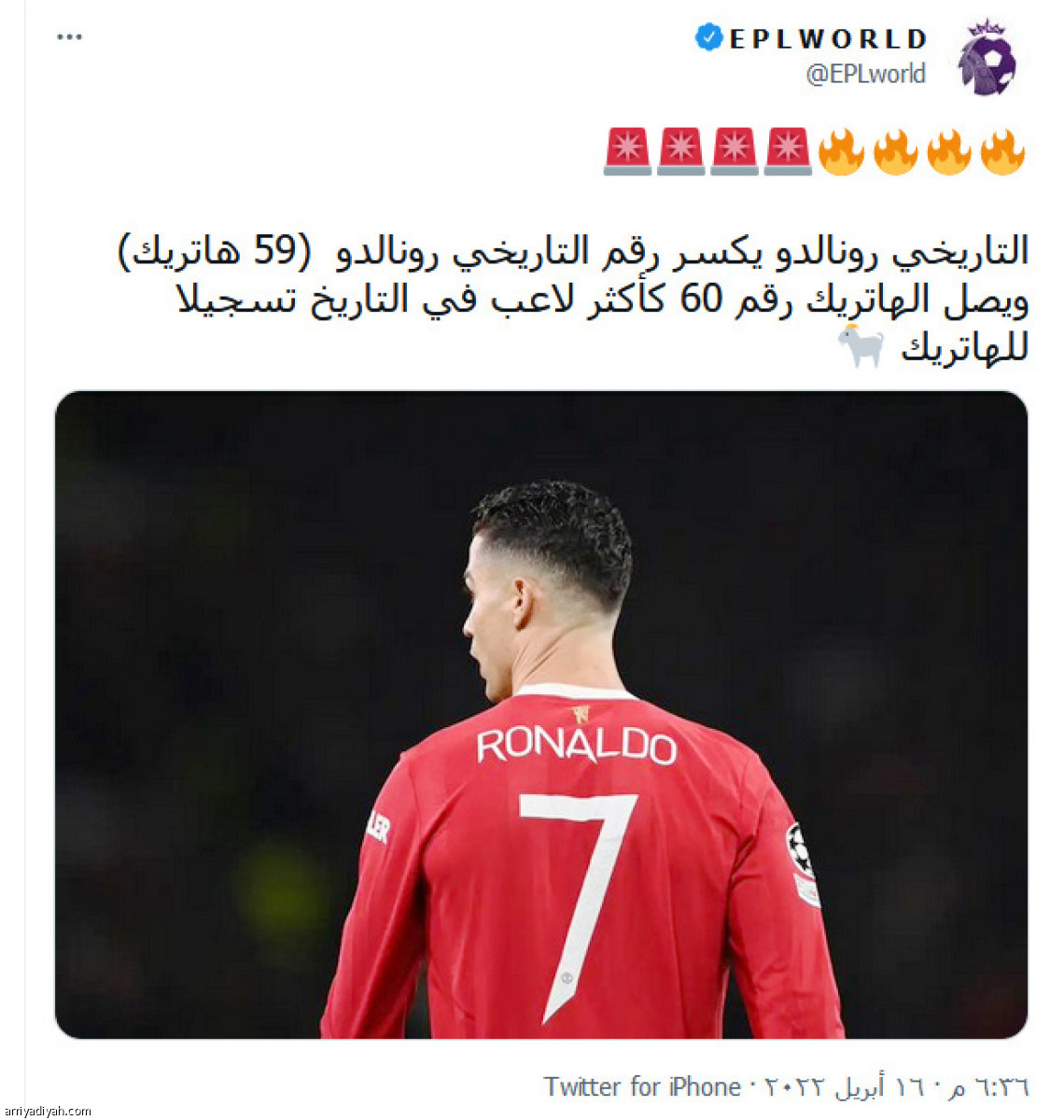
Task: Tap the Twitter for iPhone source link
Action: tap(642, 1086)
